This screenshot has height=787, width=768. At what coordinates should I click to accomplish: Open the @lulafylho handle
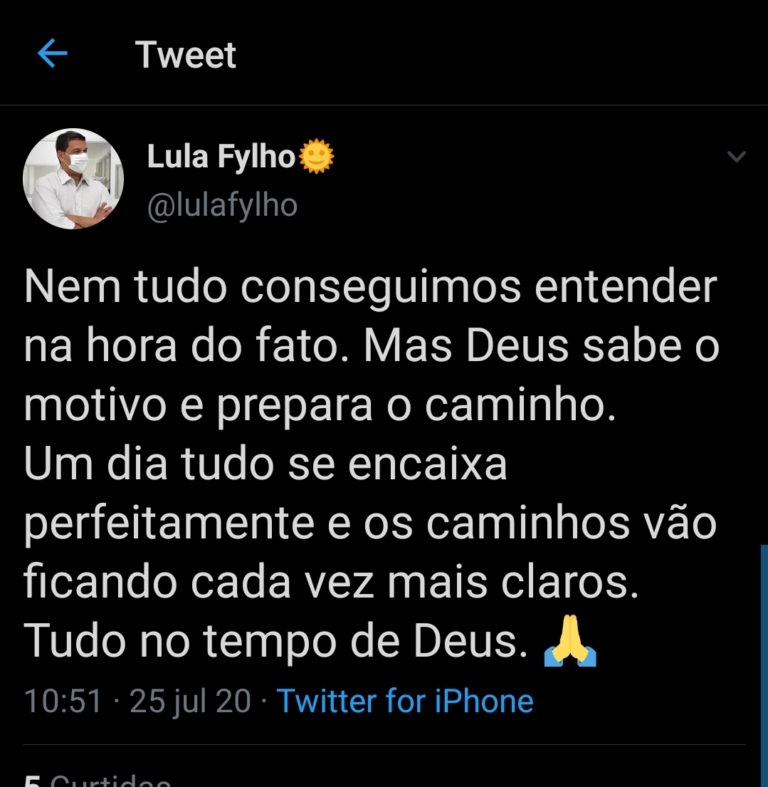pos(222,204)
